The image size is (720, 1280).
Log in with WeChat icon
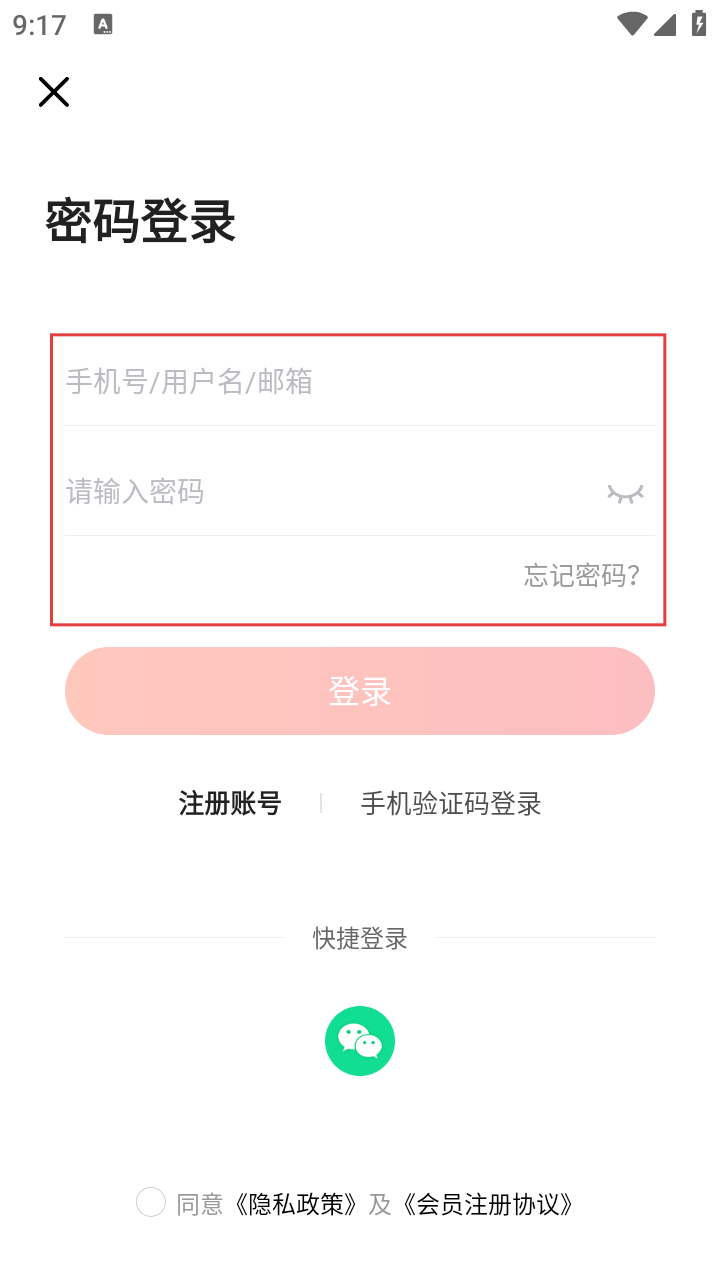360,1041
